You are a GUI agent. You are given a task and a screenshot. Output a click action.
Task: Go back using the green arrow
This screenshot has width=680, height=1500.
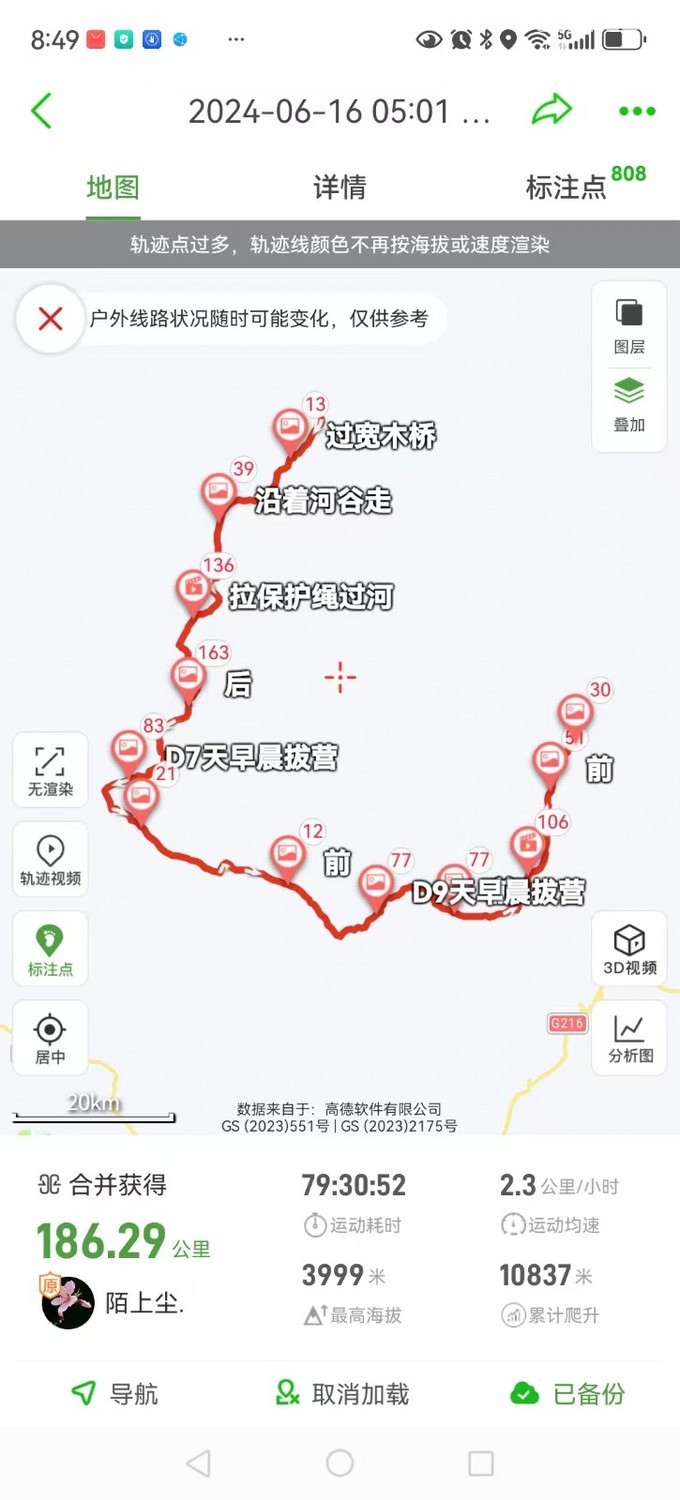[41, 111]
